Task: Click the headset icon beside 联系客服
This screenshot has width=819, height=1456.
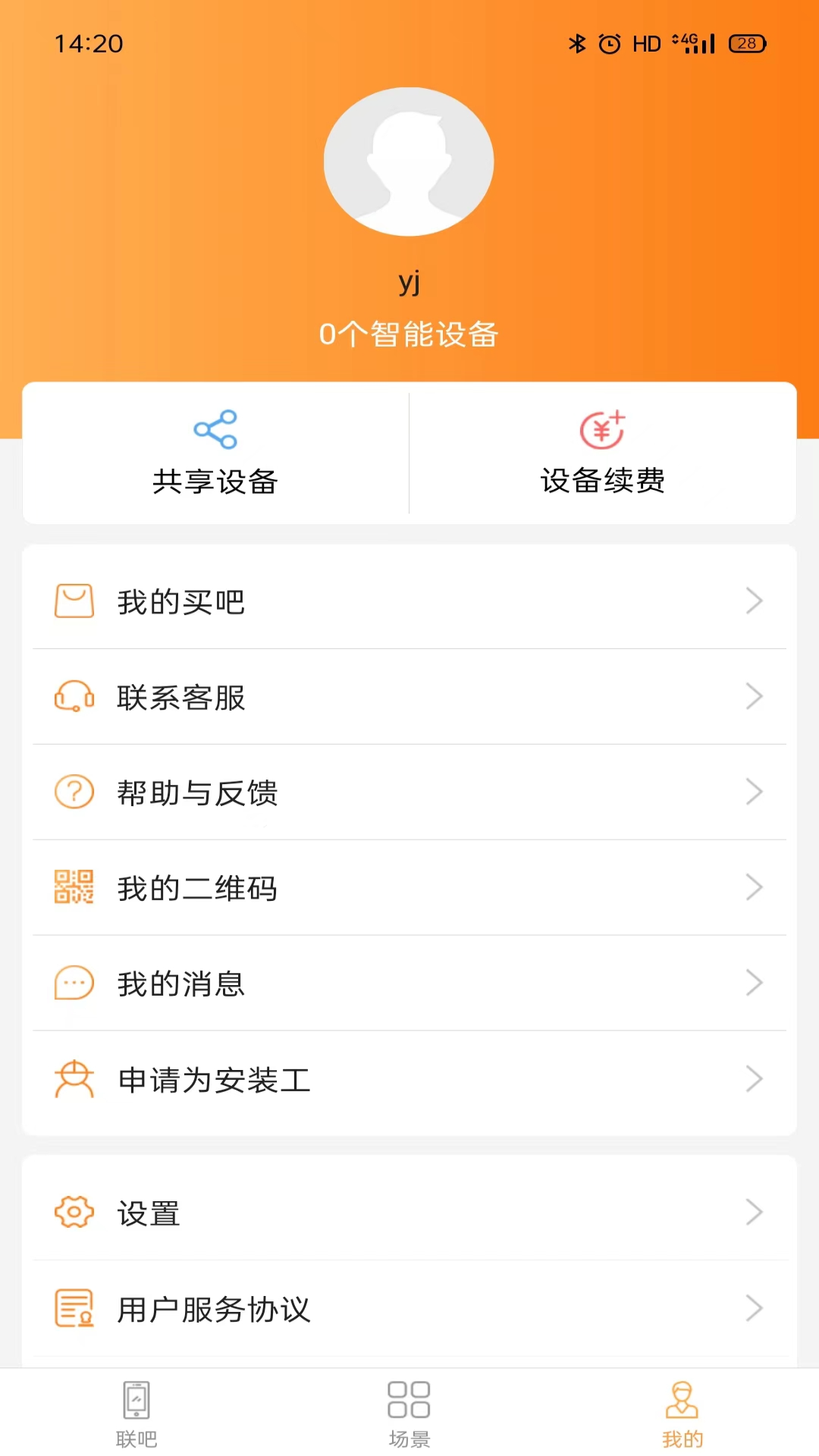Action: point(73,697)
